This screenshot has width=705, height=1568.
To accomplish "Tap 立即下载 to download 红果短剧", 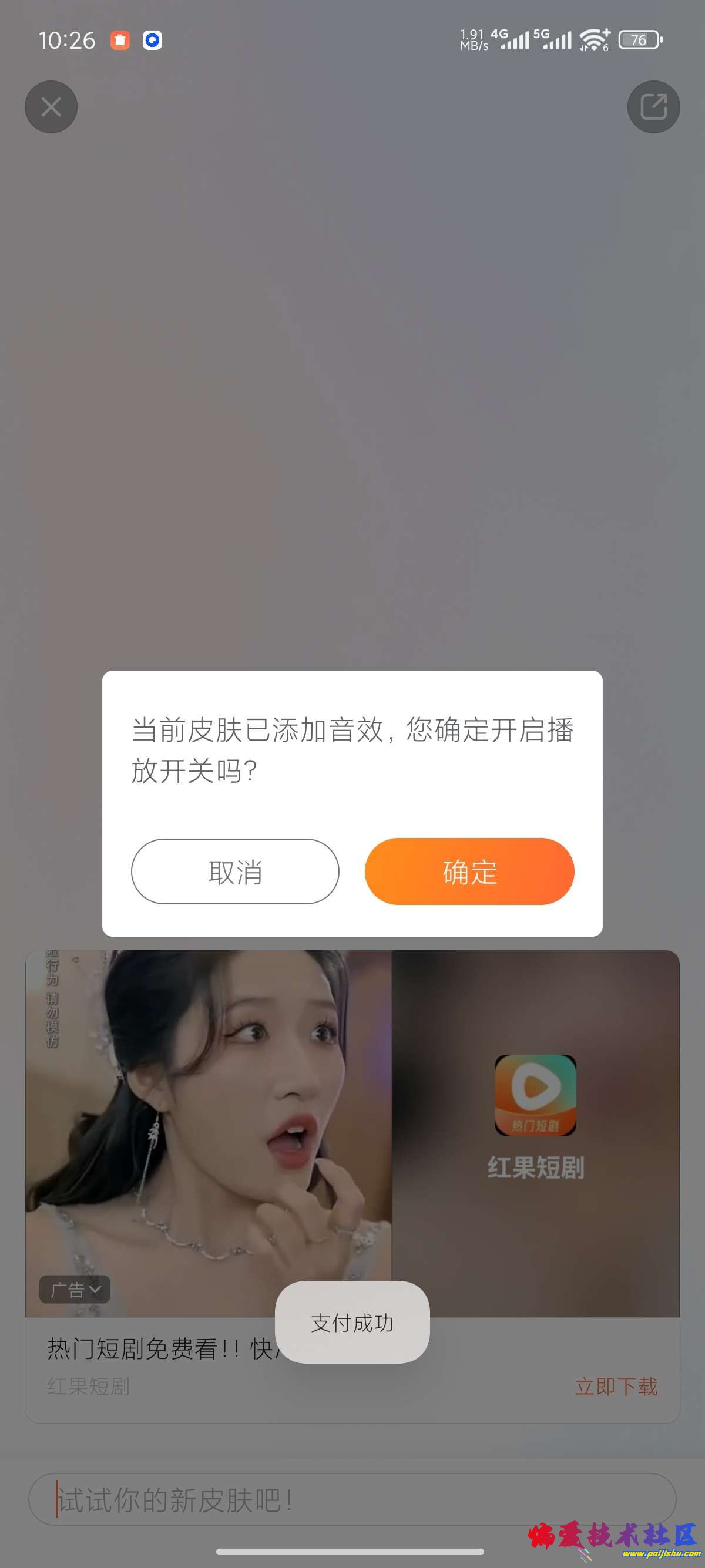I will tap(616, 1386).
